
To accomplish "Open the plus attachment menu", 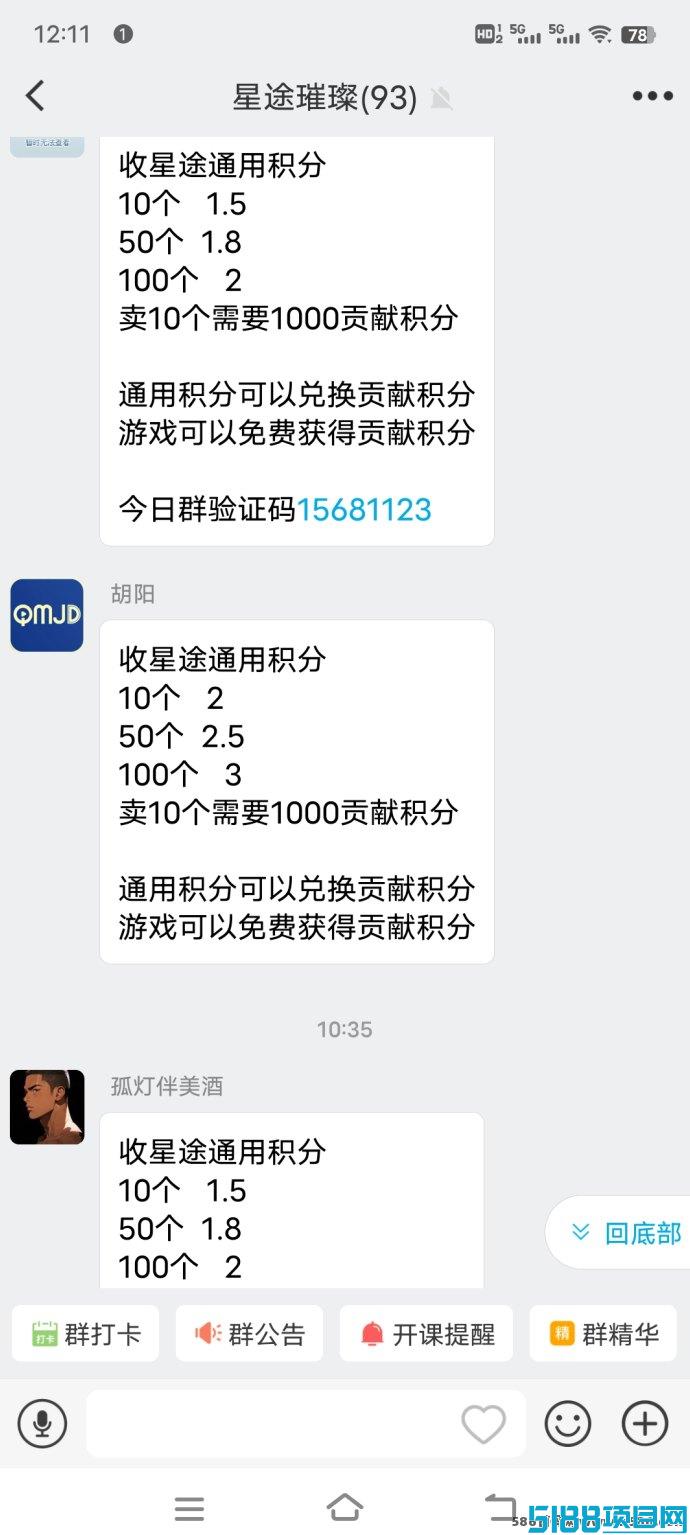I will pos(645,1423).
